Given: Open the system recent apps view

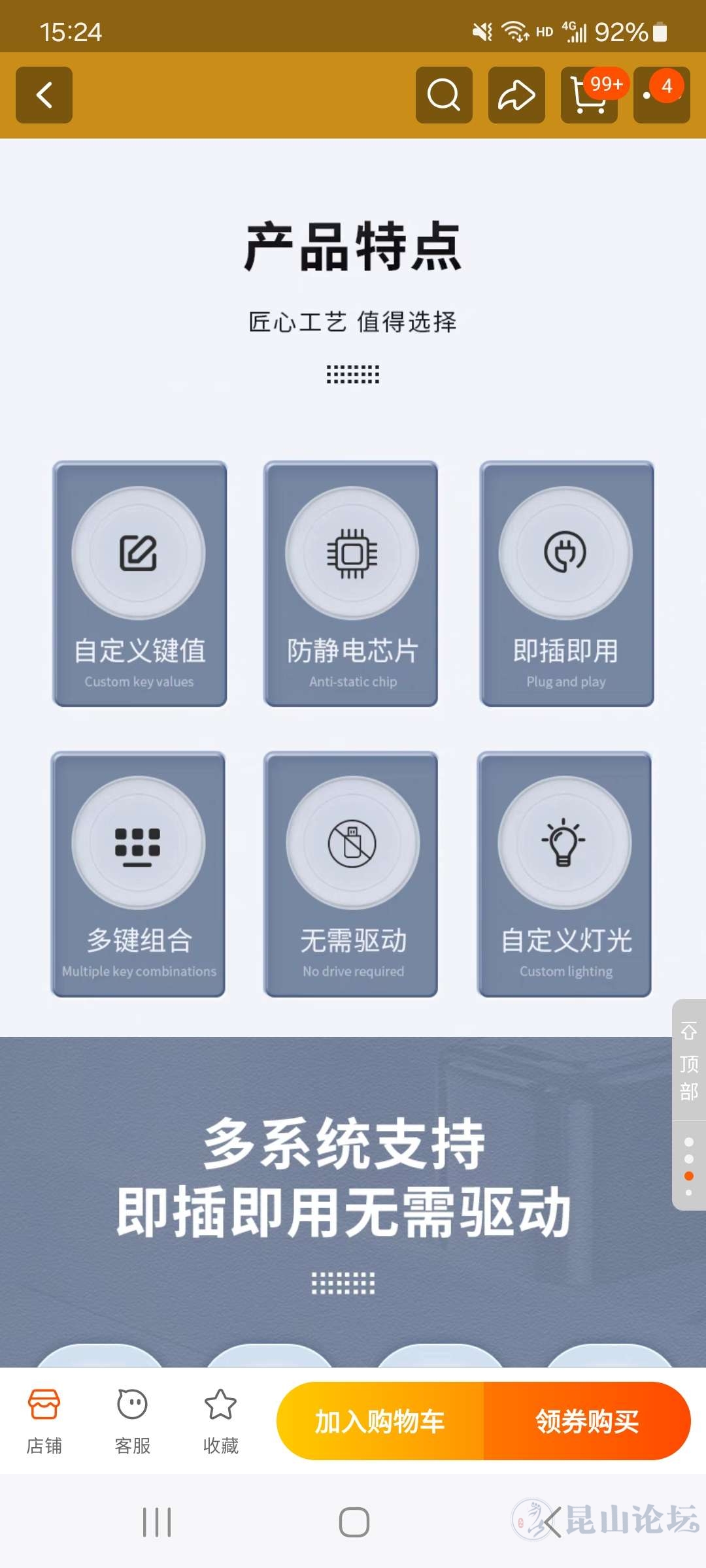Looking at the screenshot, I should point(157,1522).
